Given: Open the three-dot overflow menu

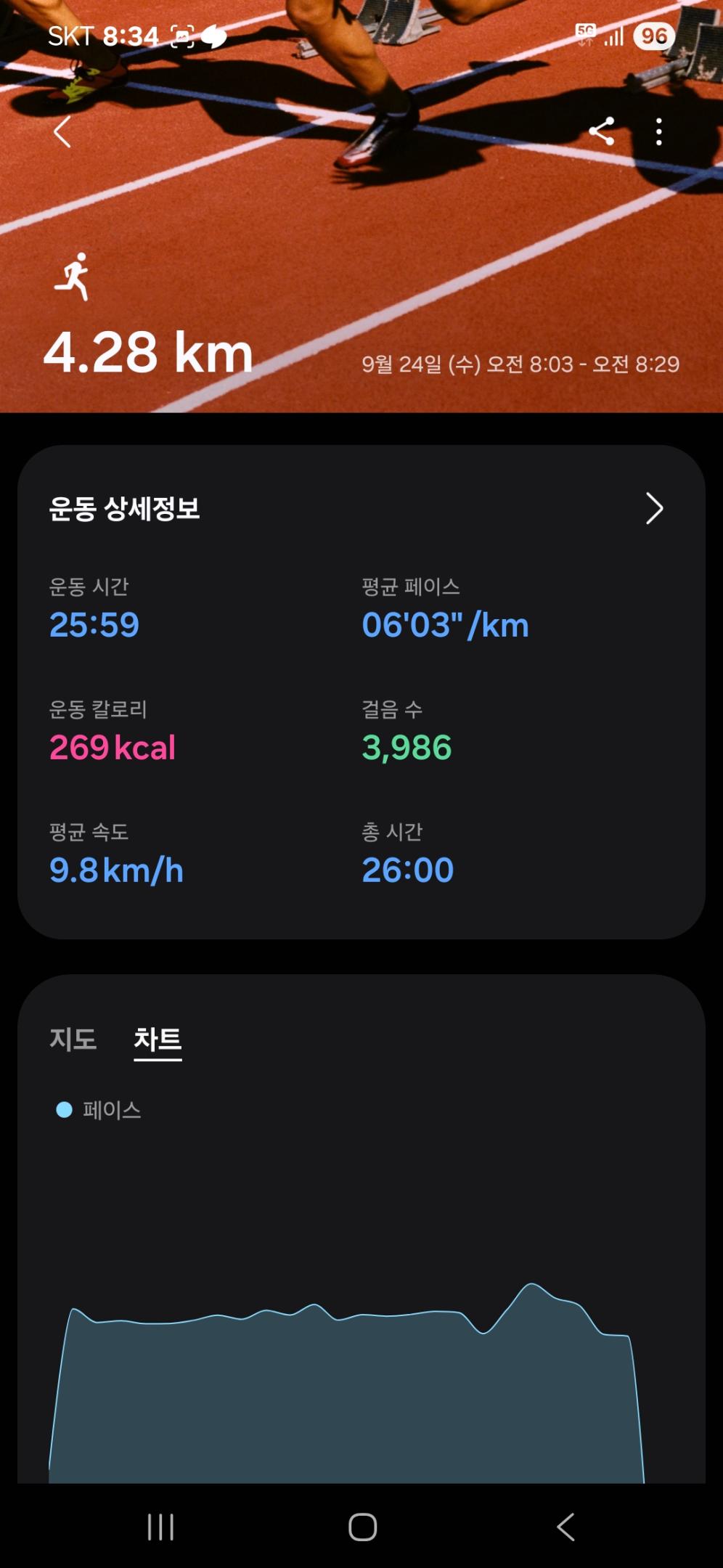Looking at the screenshot, I should pyautogui.click(x=658, y=132).
